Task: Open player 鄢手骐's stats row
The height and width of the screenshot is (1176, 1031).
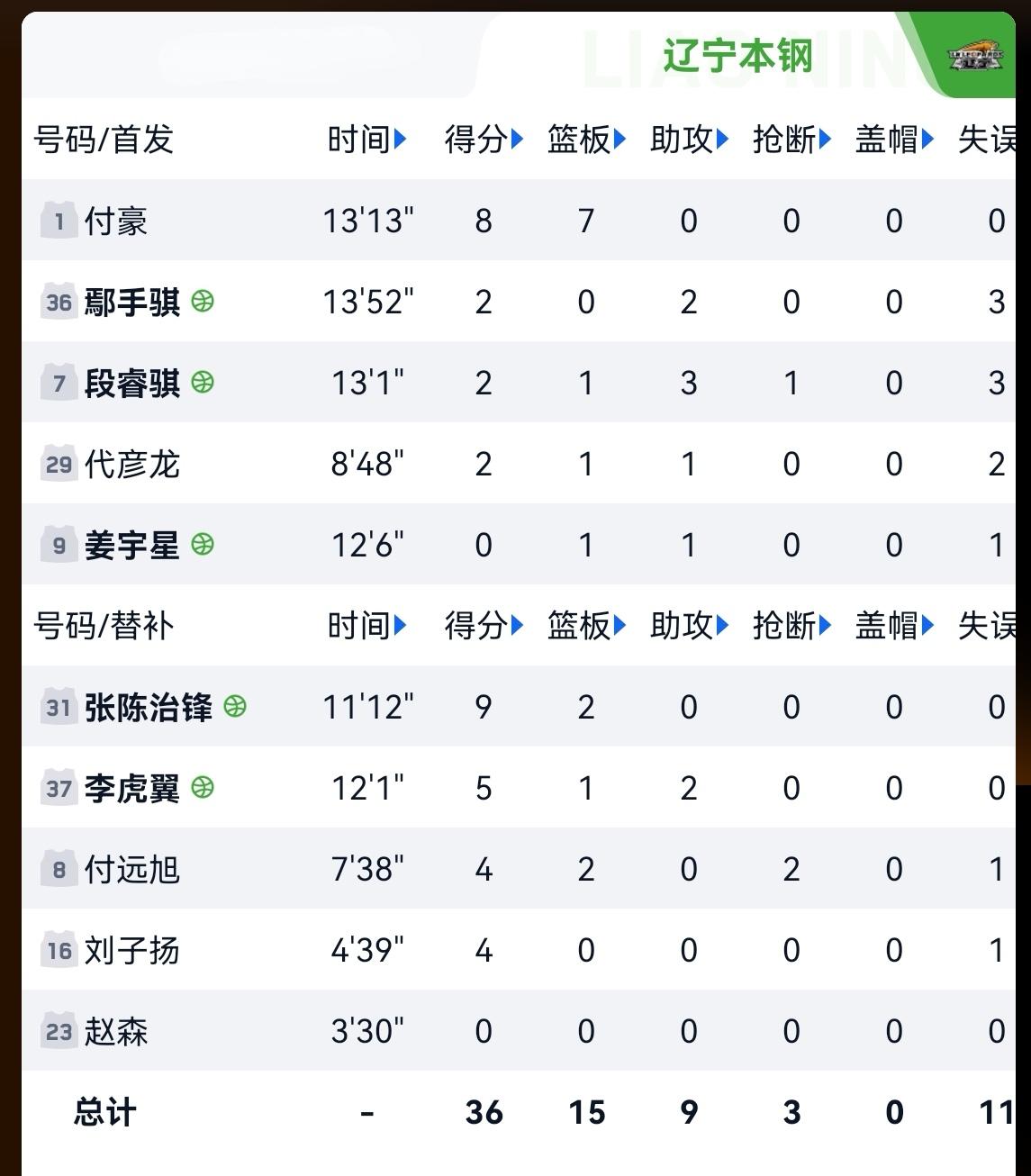Action: pos(519,302)
